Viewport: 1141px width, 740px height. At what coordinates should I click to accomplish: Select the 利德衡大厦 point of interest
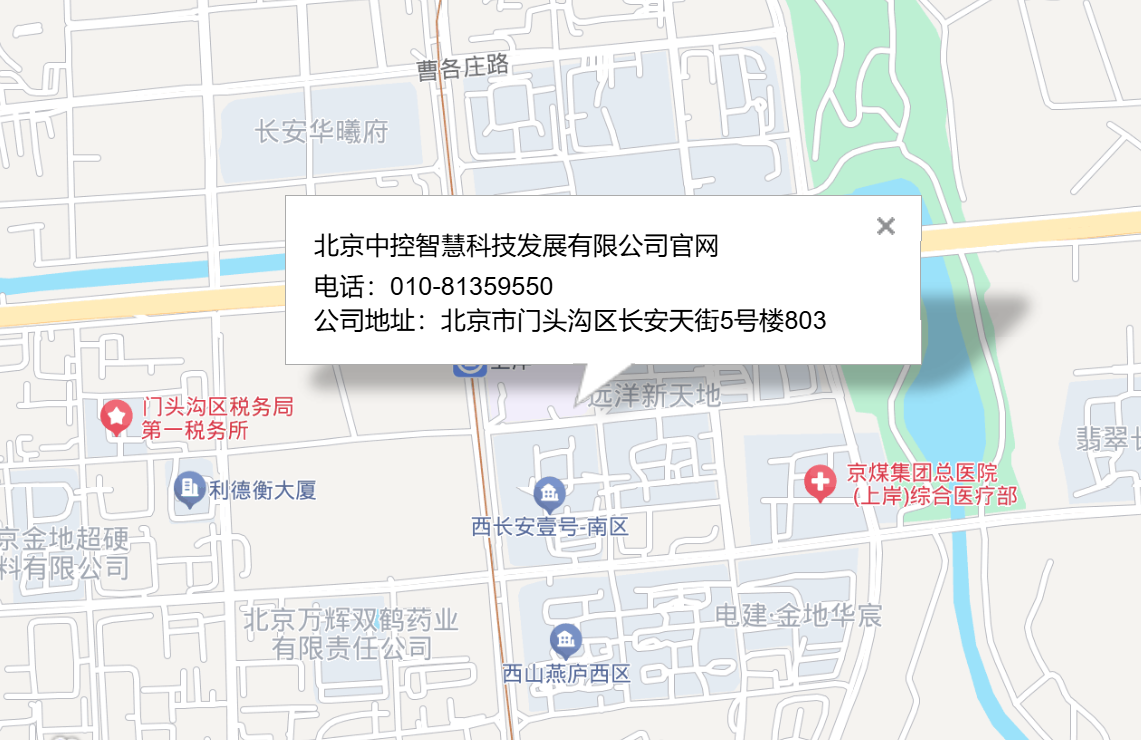(188, 490)
